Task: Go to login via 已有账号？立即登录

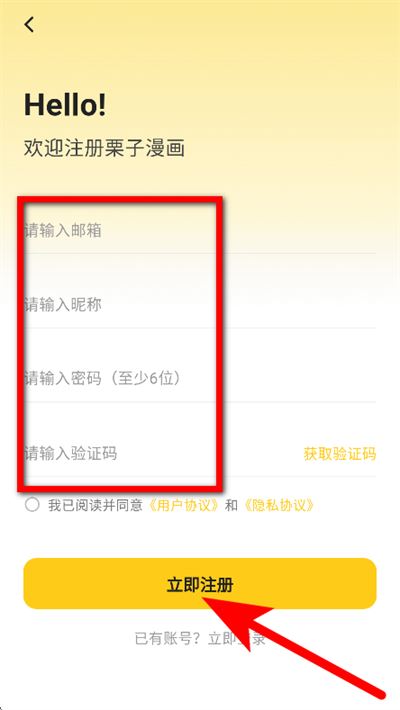Action: click(x=200, y=639)
